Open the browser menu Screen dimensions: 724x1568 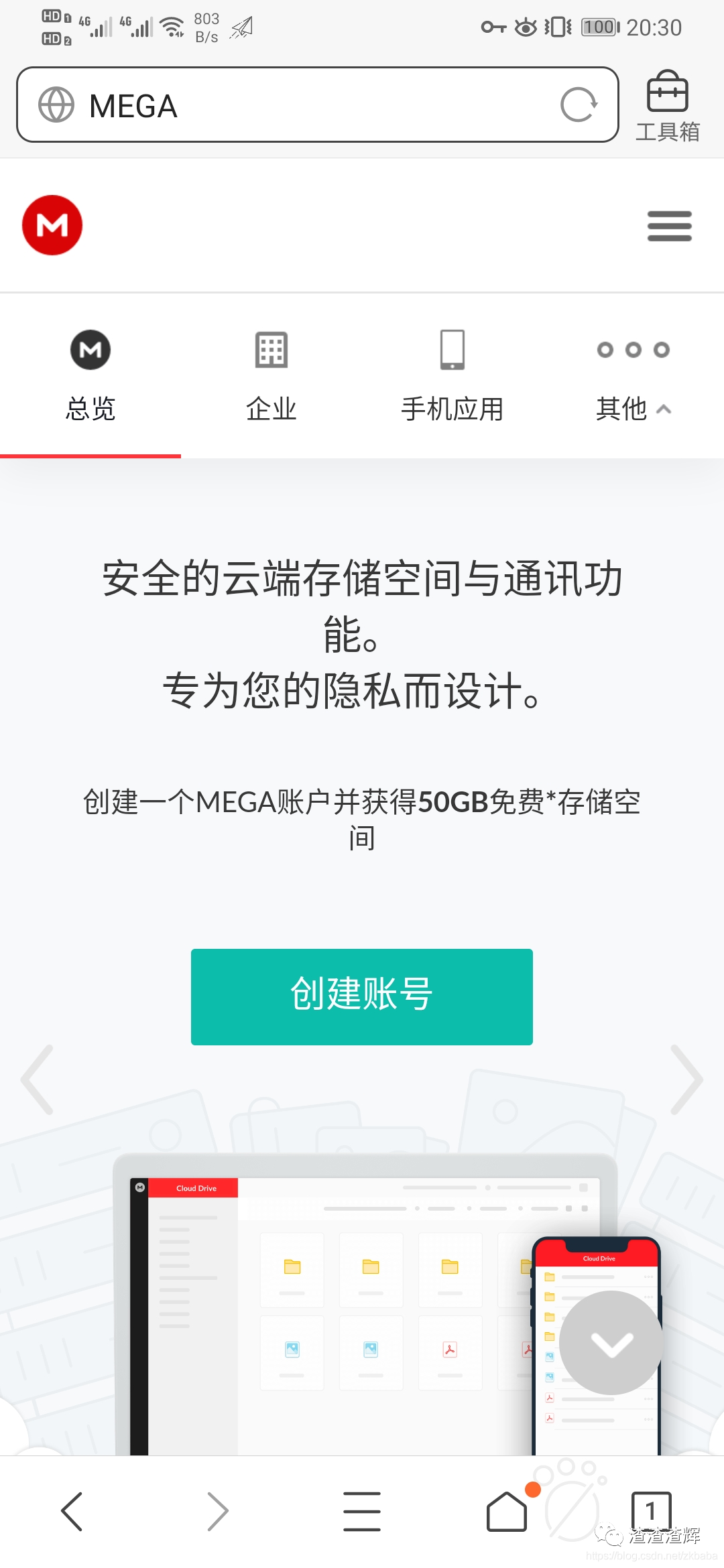(x=362, y=1512)
